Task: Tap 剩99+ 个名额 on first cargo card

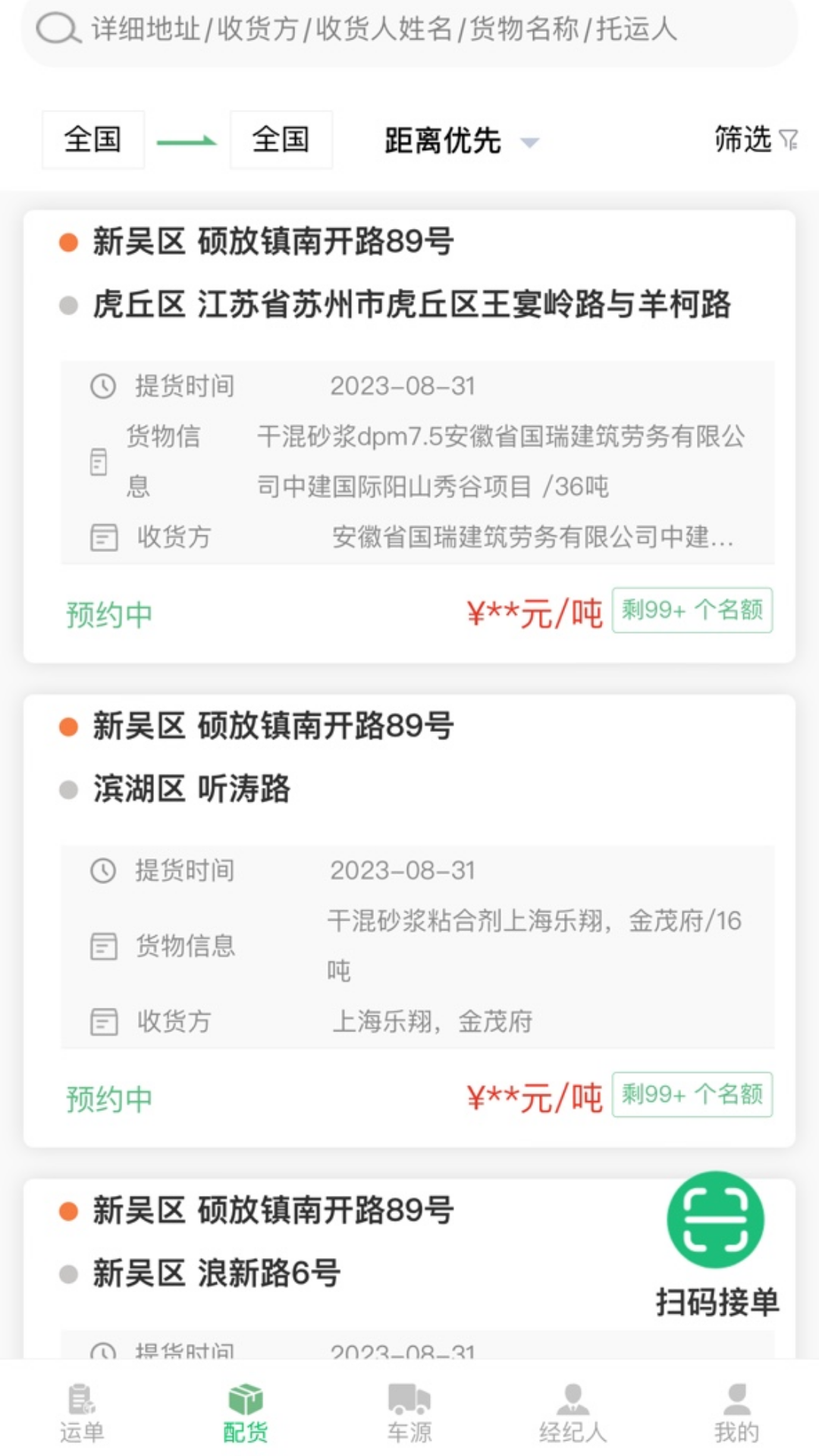Action: click(x=692, y=610)
